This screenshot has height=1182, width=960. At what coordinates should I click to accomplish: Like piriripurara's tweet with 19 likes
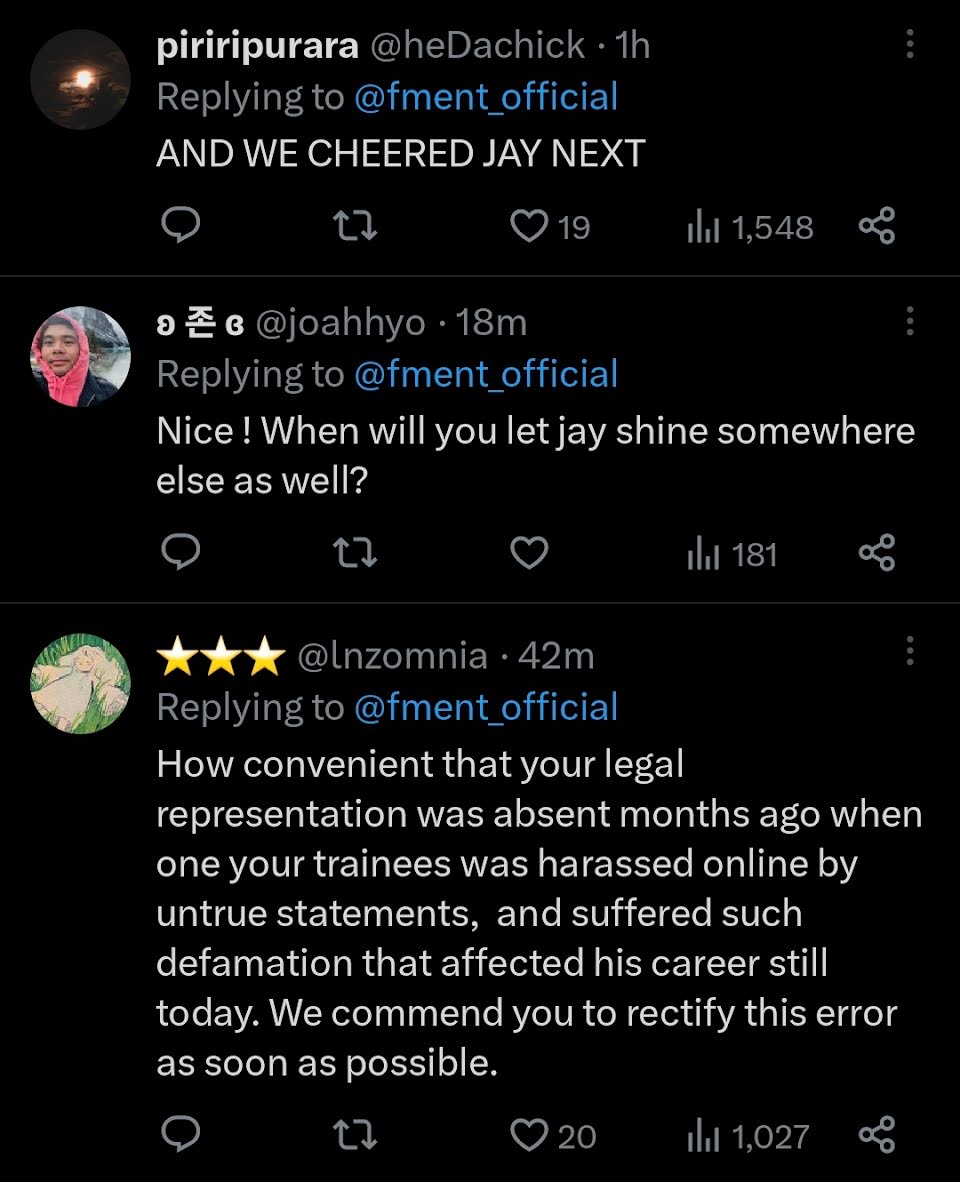click(529, 227)
